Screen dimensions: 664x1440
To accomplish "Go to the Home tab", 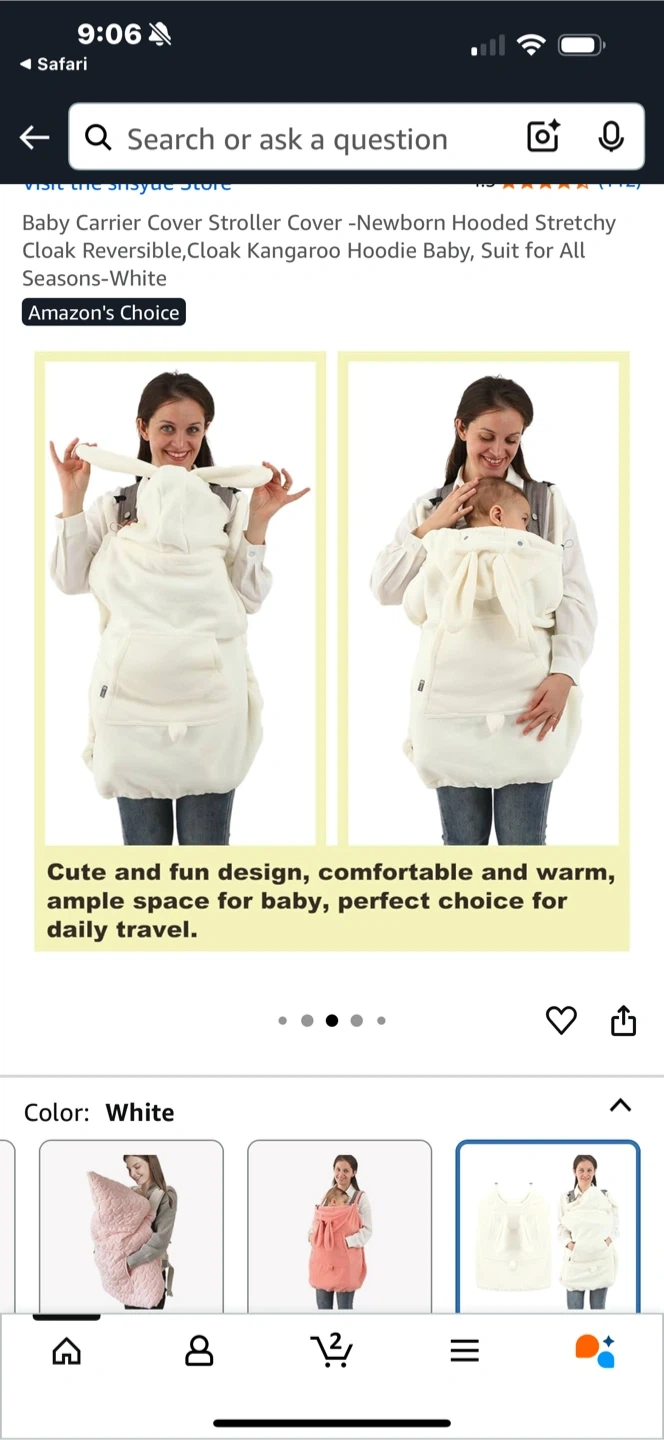I will click(x=66, y=1351).
